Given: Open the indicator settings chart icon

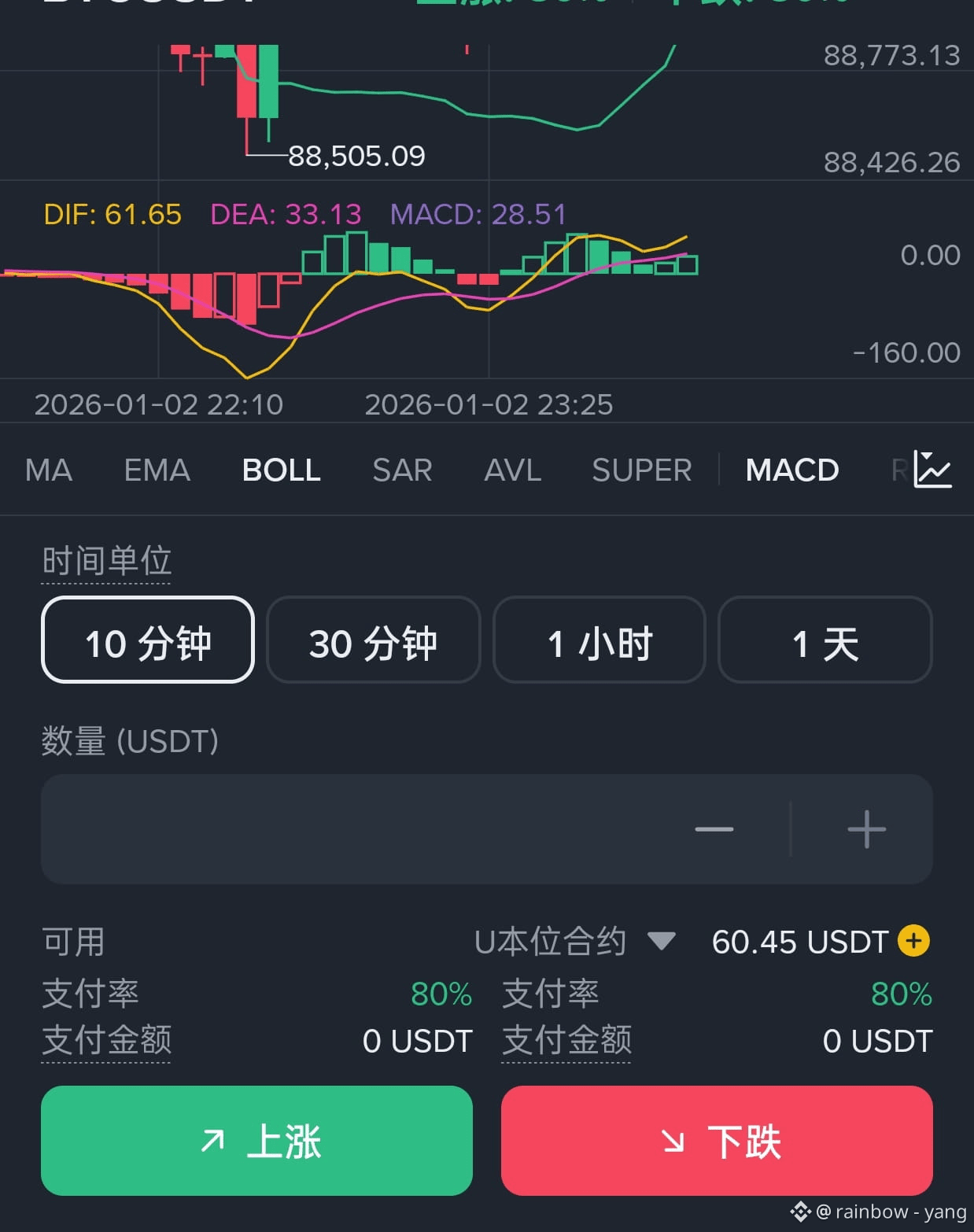Looking at the screenshot, I should coord(933,469).
